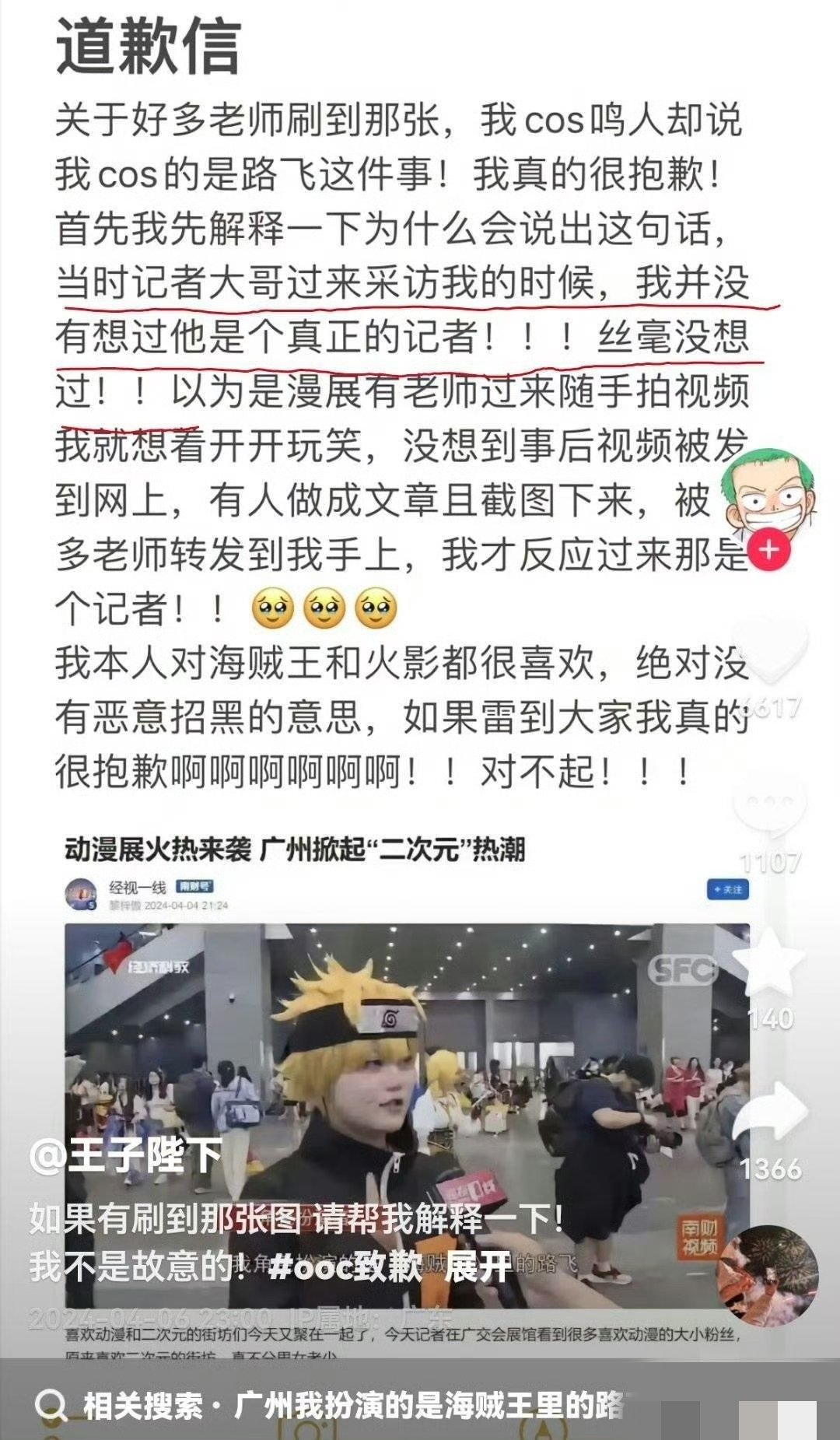Expand the caption with 展开

pos(478,1267)
